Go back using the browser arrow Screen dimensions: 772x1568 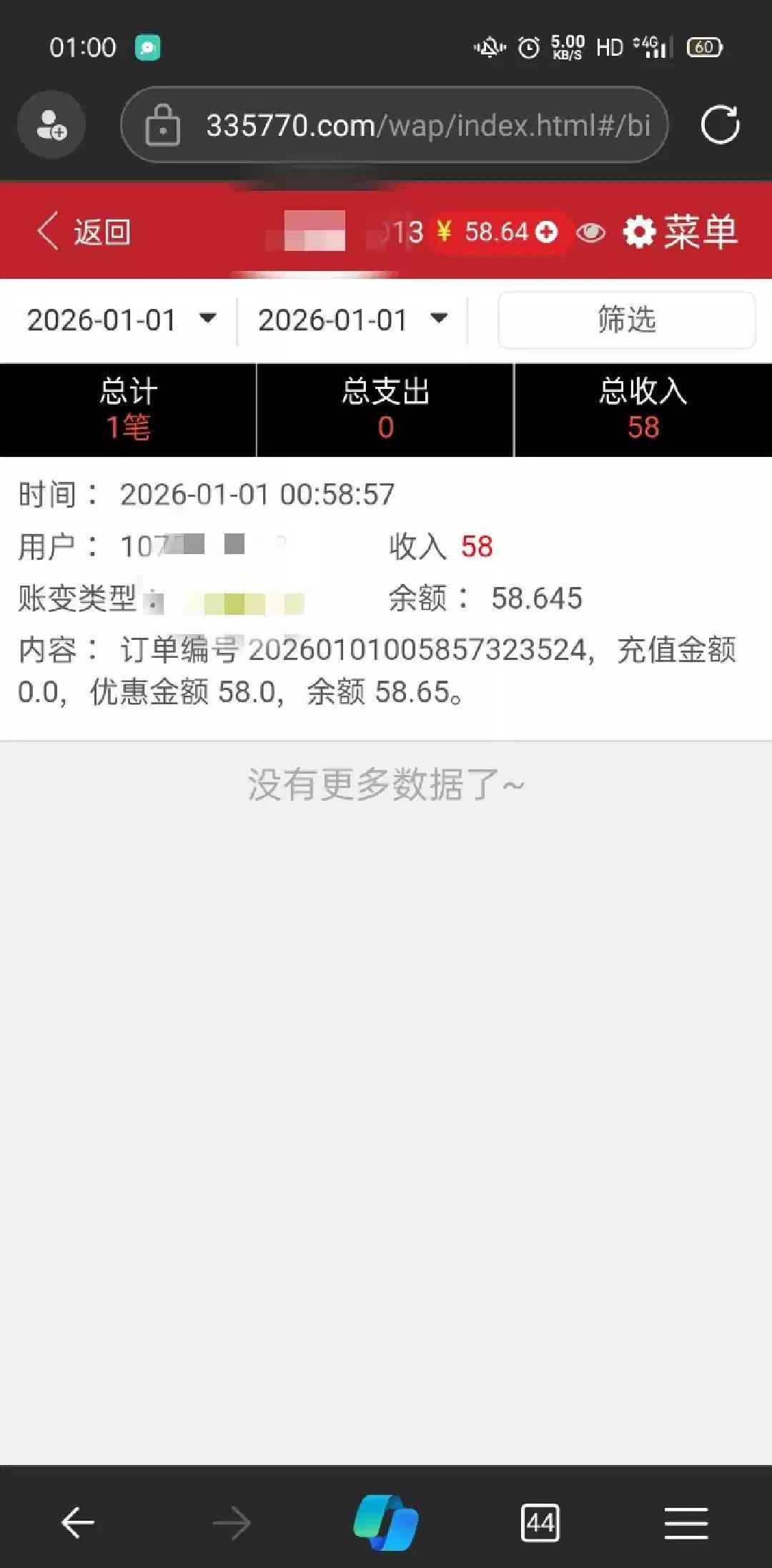click(78, 1522)
